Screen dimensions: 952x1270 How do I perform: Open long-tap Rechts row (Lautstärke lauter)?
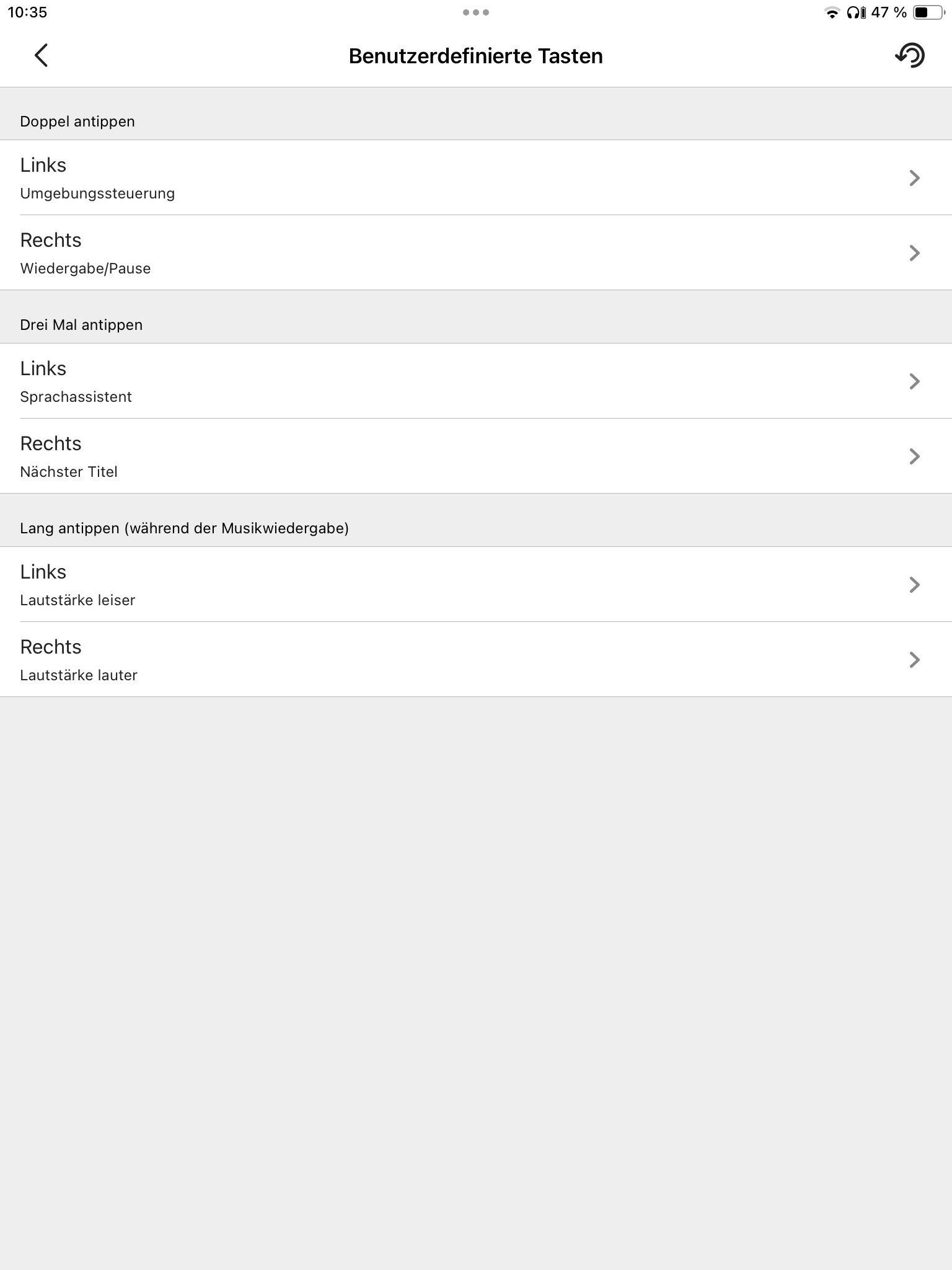coord(476,660)
